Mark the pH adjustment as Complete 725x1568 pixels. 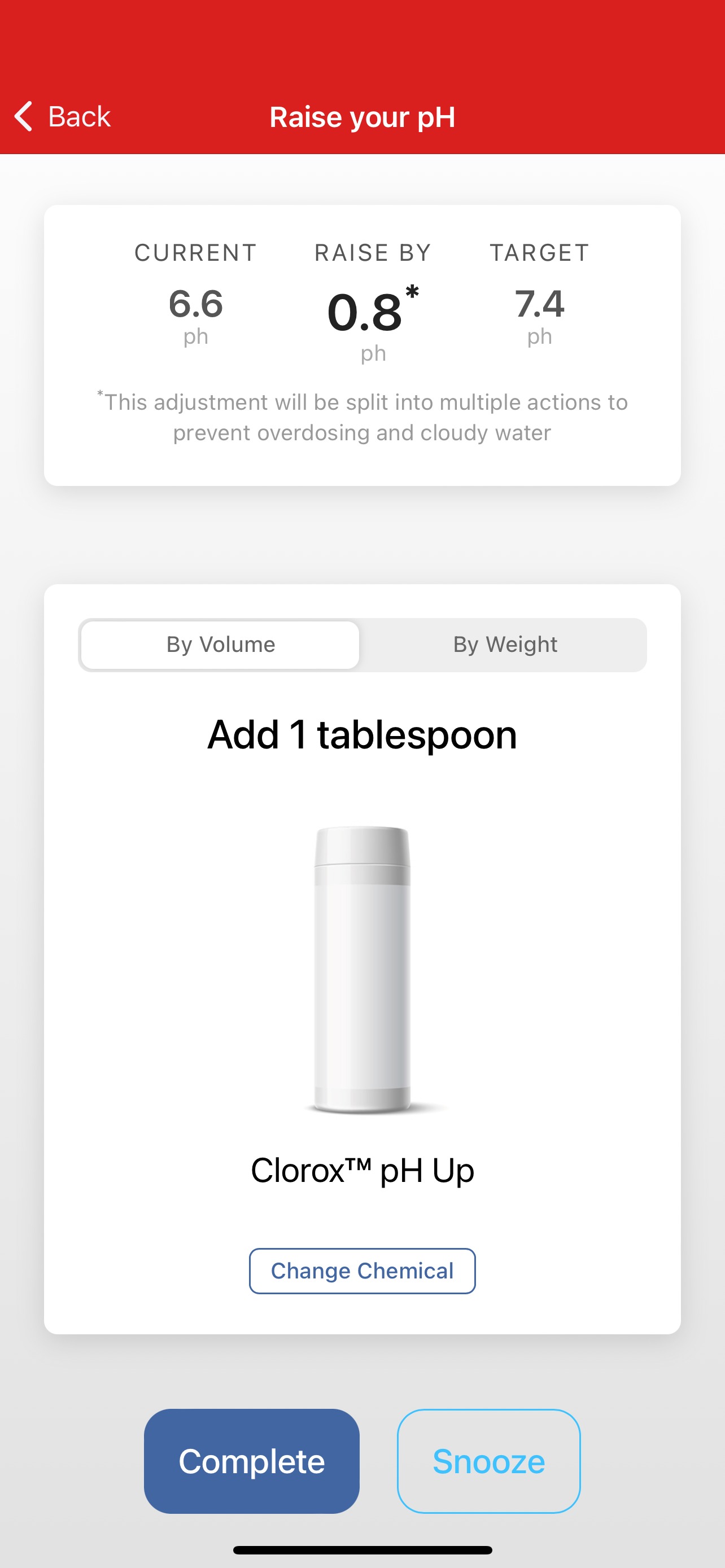[251, 1461]
